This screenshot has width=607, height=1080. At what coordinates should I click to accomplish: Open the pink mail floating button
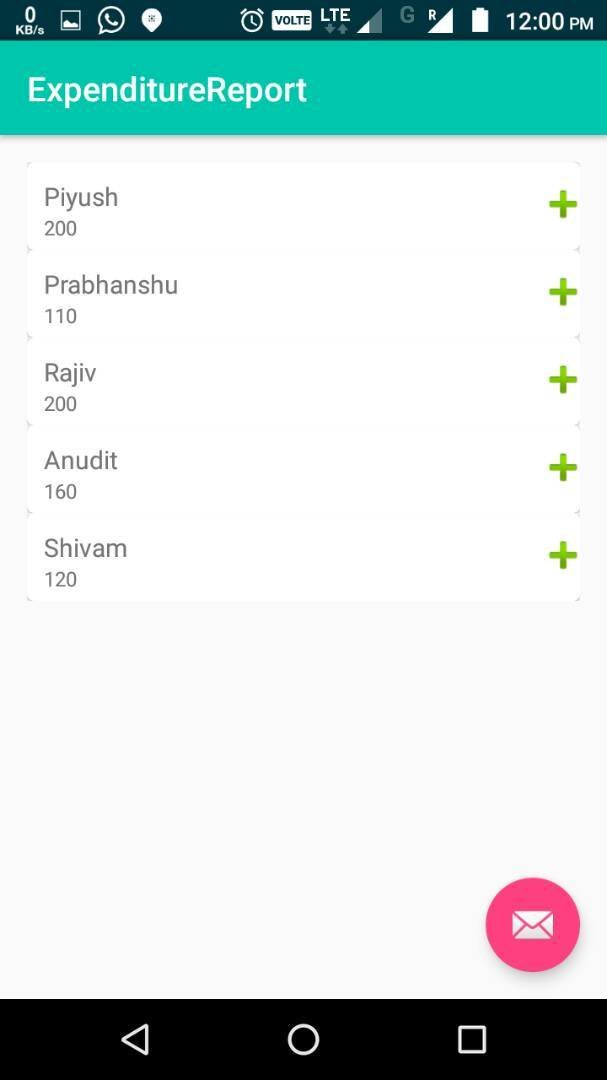click(x=532, y=925)
